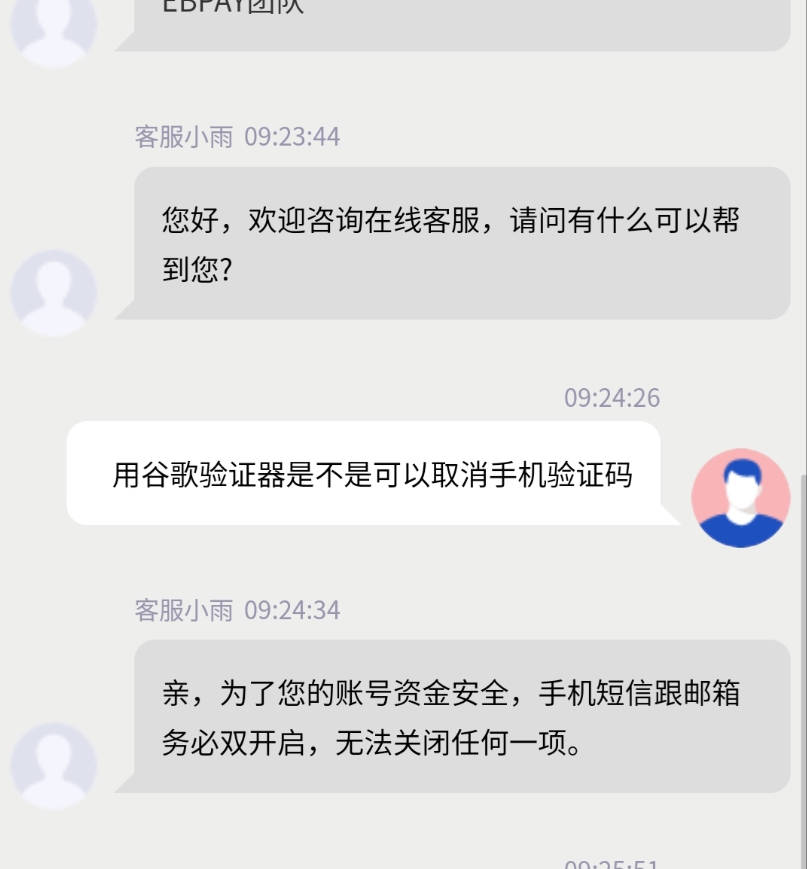Tap your own blue profile avatar
Image resolution: width=807 pixels, height=869 pixels.
click(740, 498)
